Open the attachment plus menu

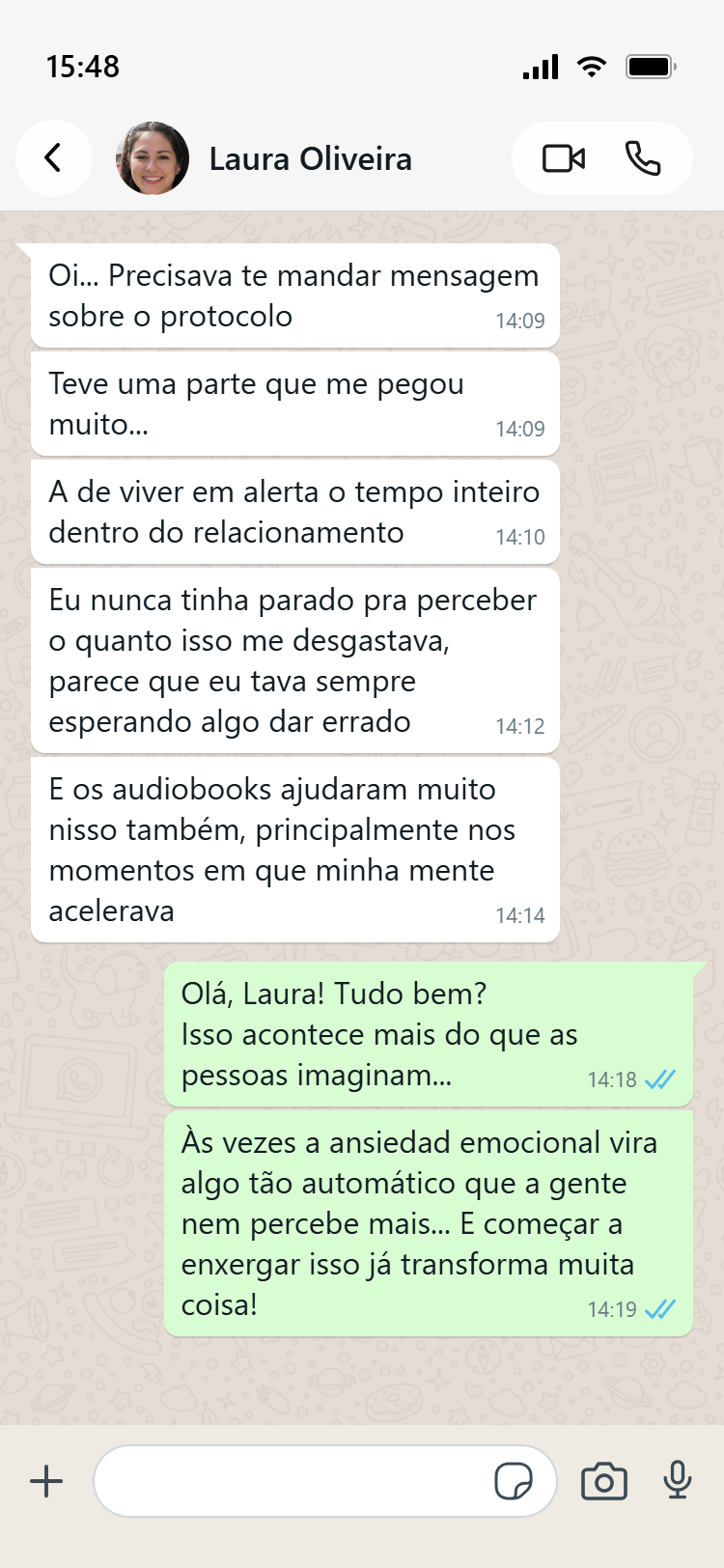[46, 1481]
